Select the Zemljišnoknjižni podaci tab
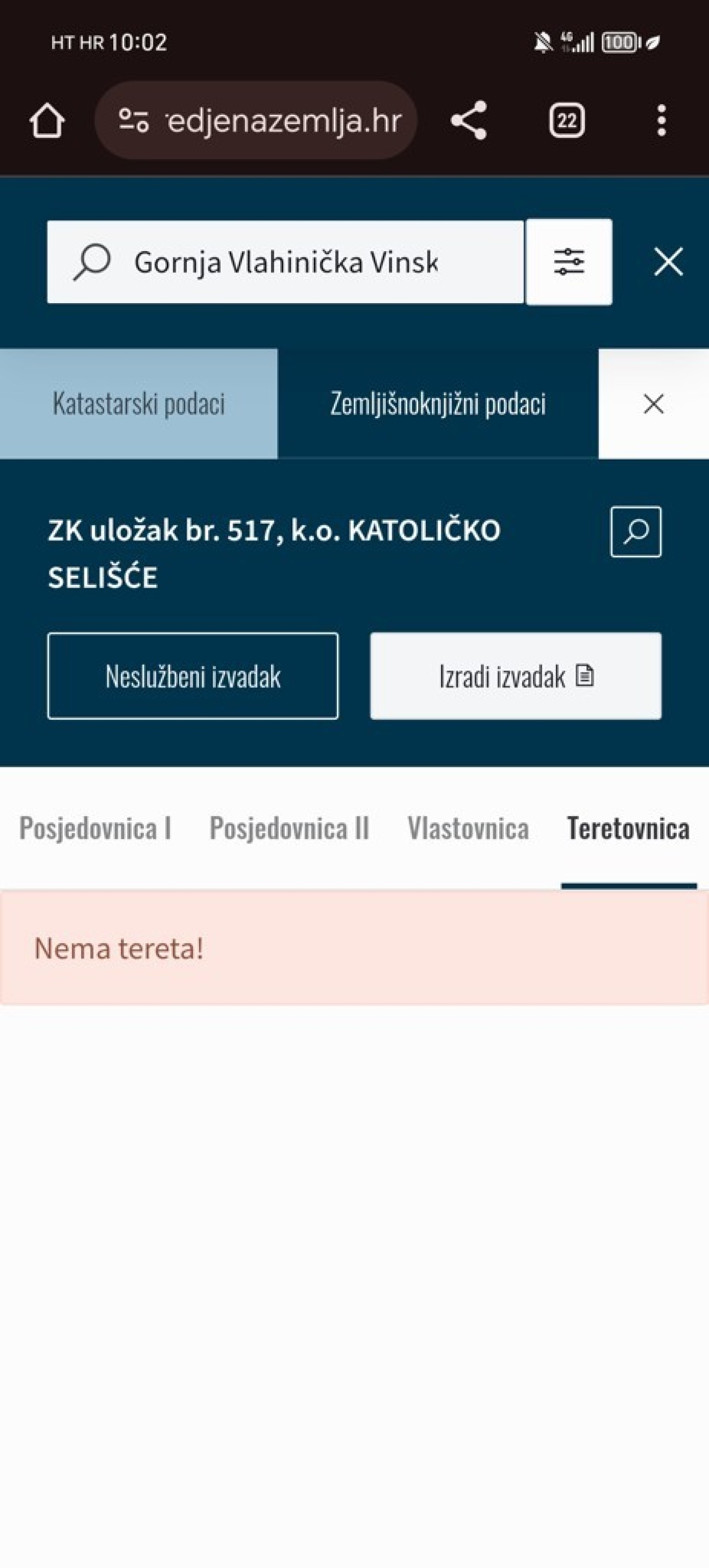 [438, 404]
